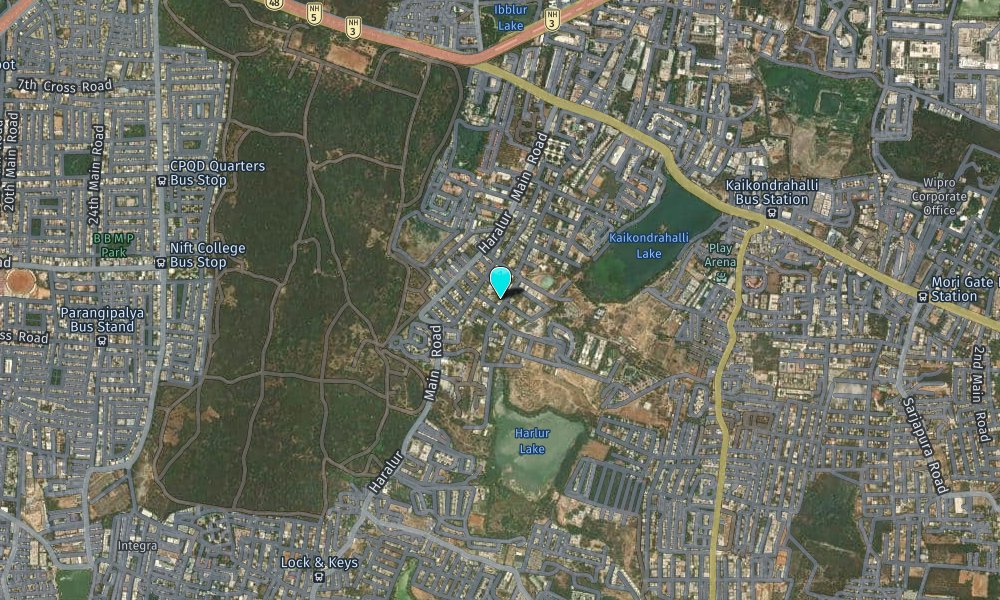
Task: Open Parangipalya Bus Stand marker
Action: point(102,340)
